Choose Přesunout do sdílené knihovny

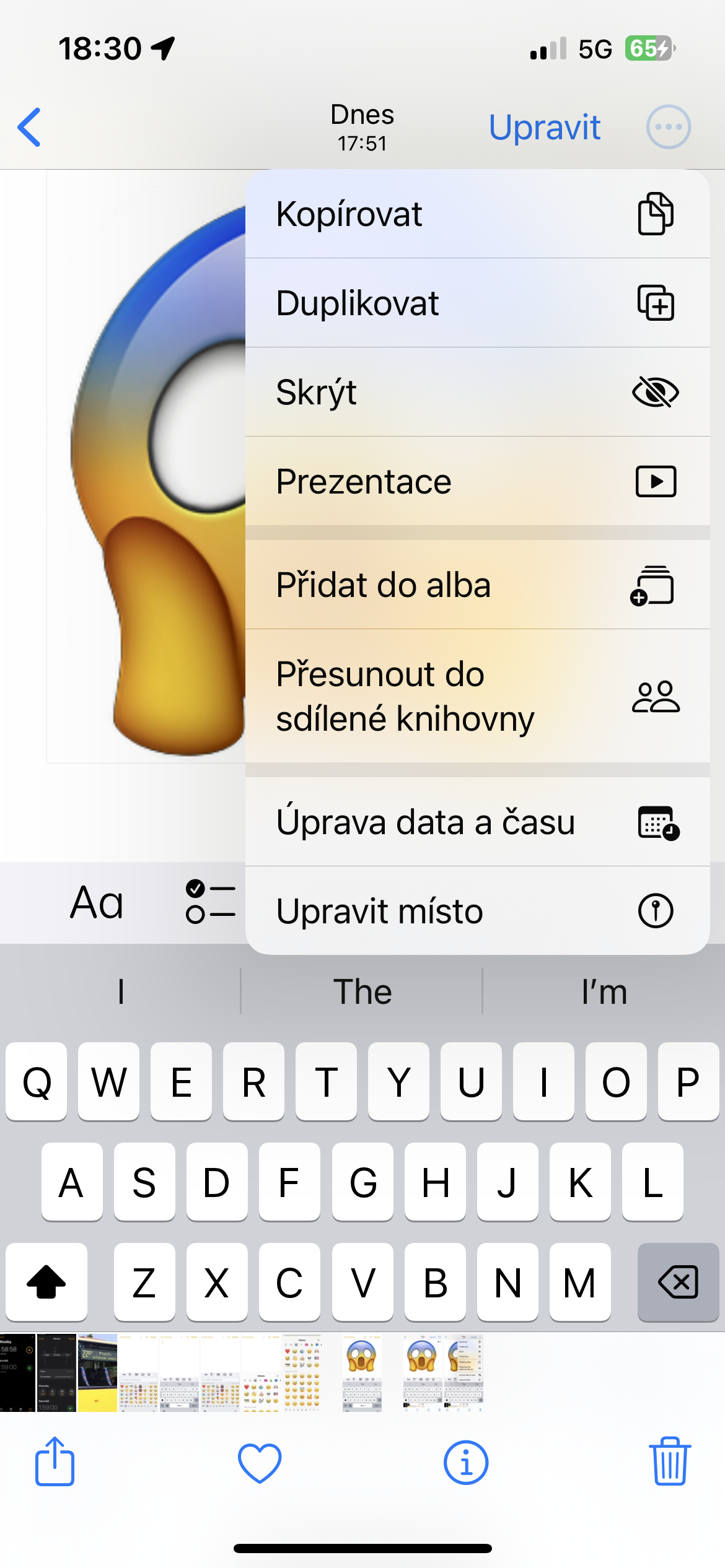(477, 696)
